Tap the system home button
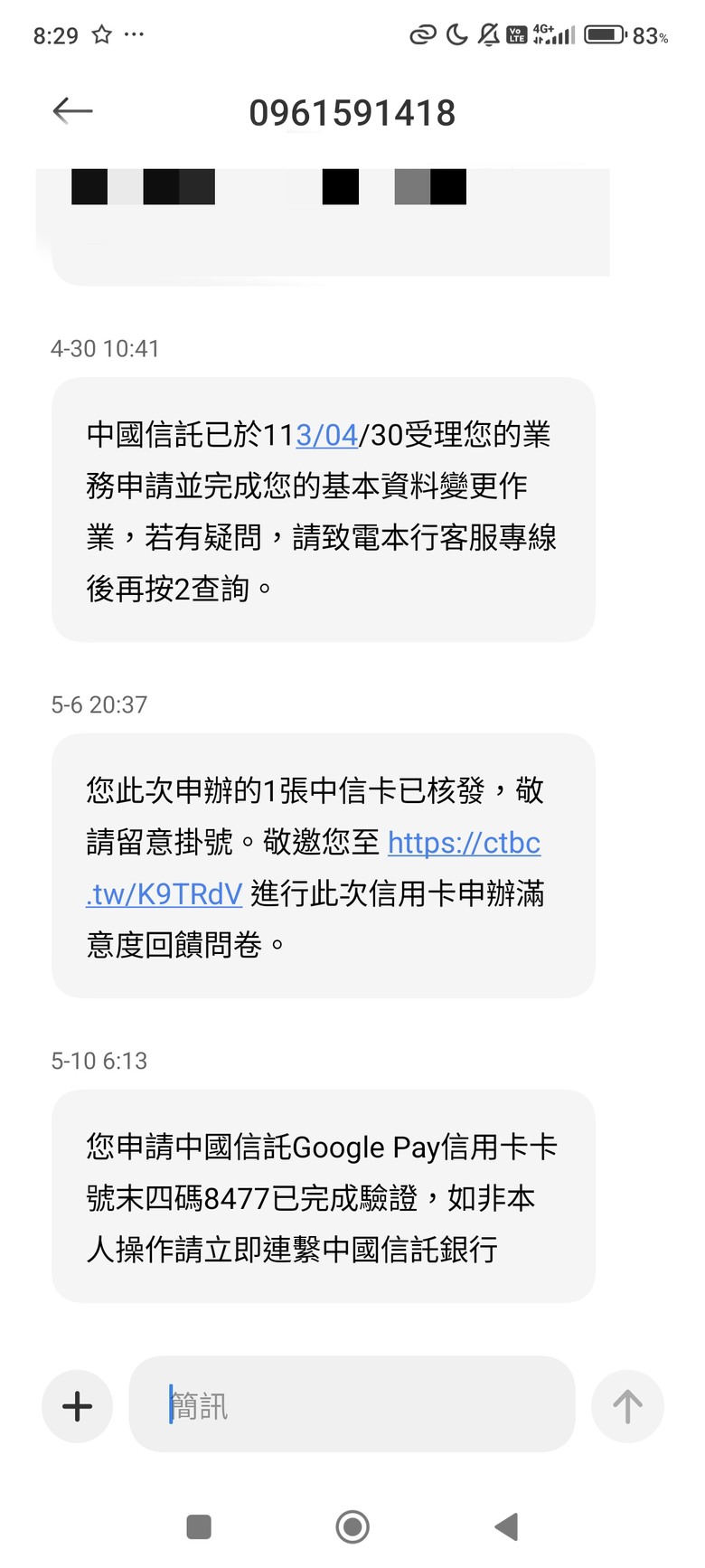 352,1527
